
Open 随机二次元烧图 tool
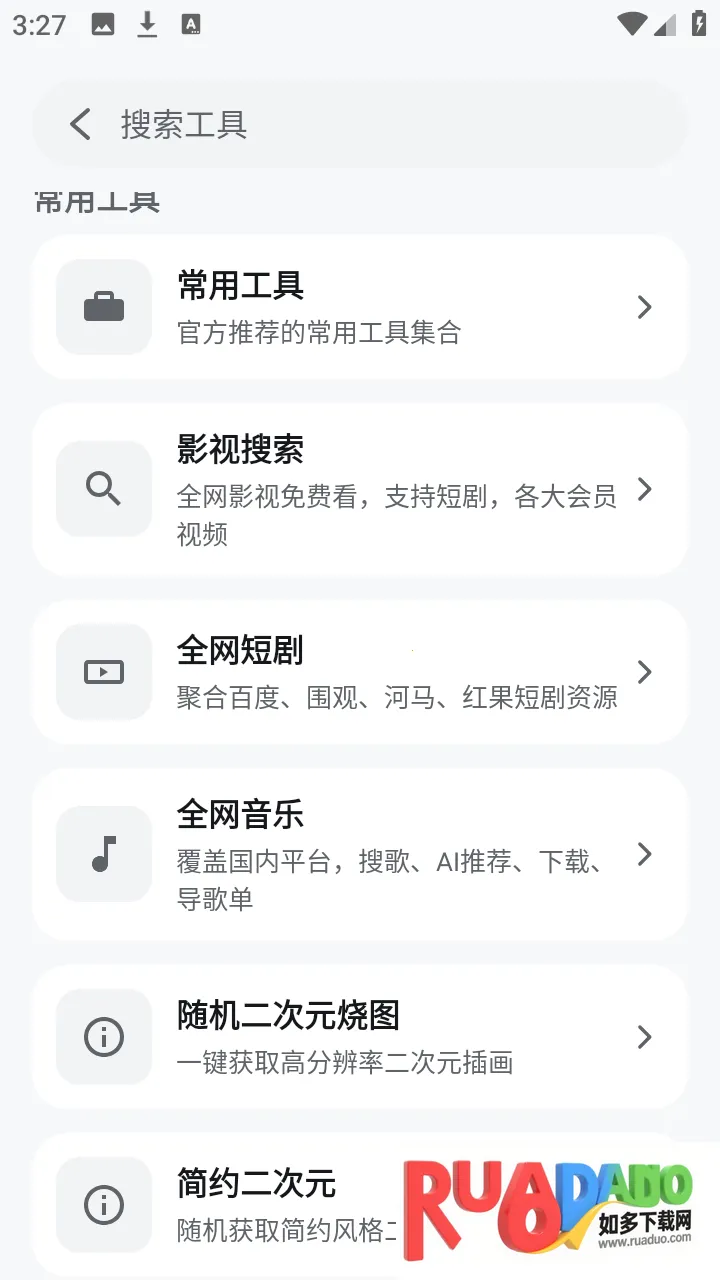click(x=360, y=1037)
